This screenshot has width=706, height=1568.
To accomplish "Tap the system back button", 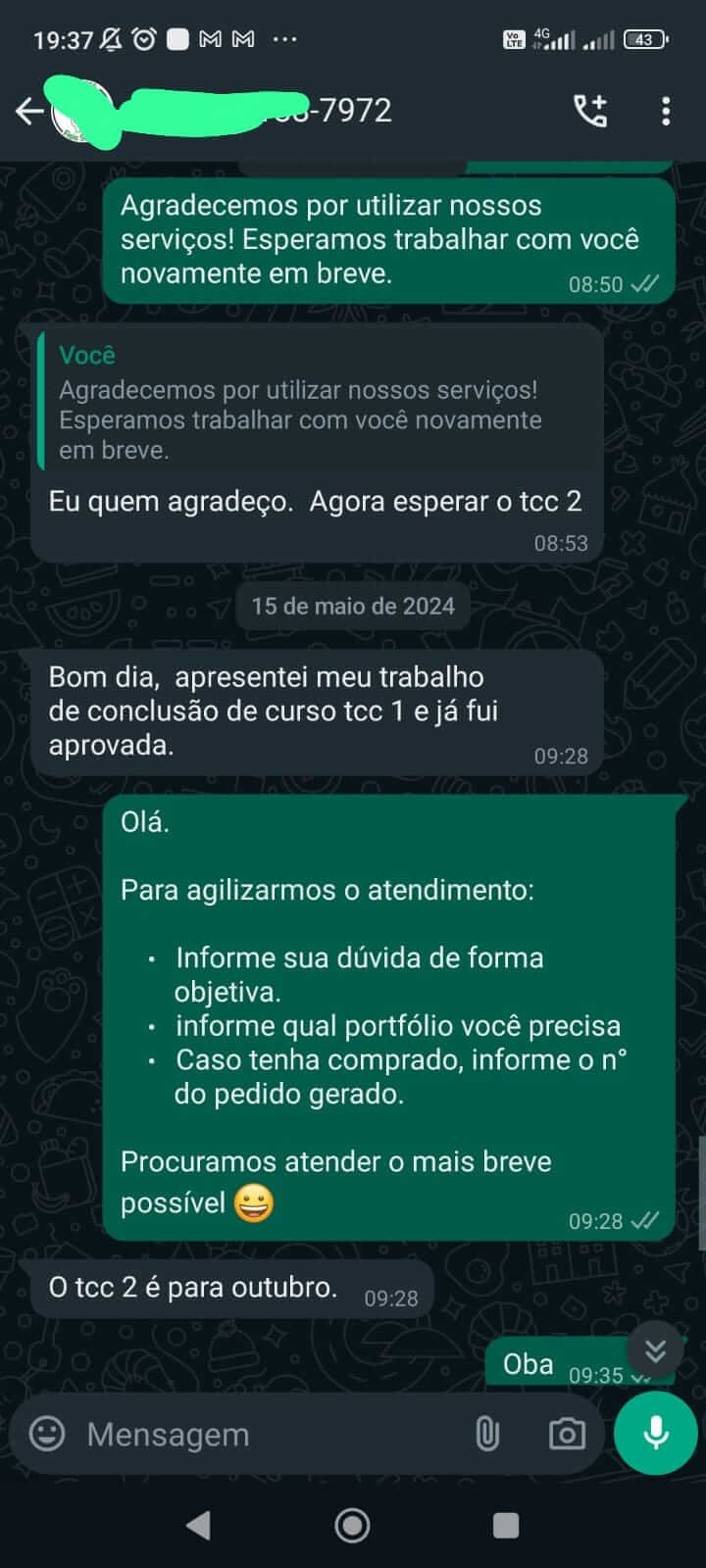I will [199, 1525].
